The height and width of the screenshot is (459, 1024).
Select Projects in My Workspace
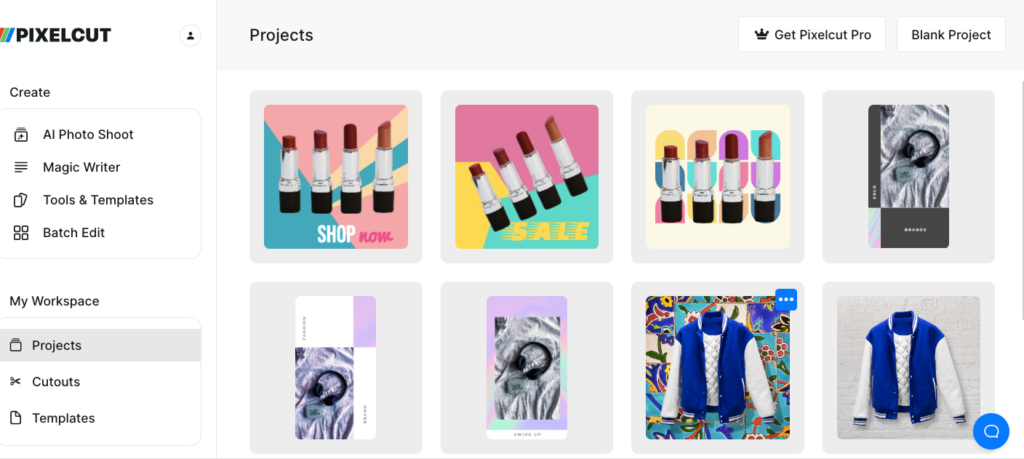point(57,345)
